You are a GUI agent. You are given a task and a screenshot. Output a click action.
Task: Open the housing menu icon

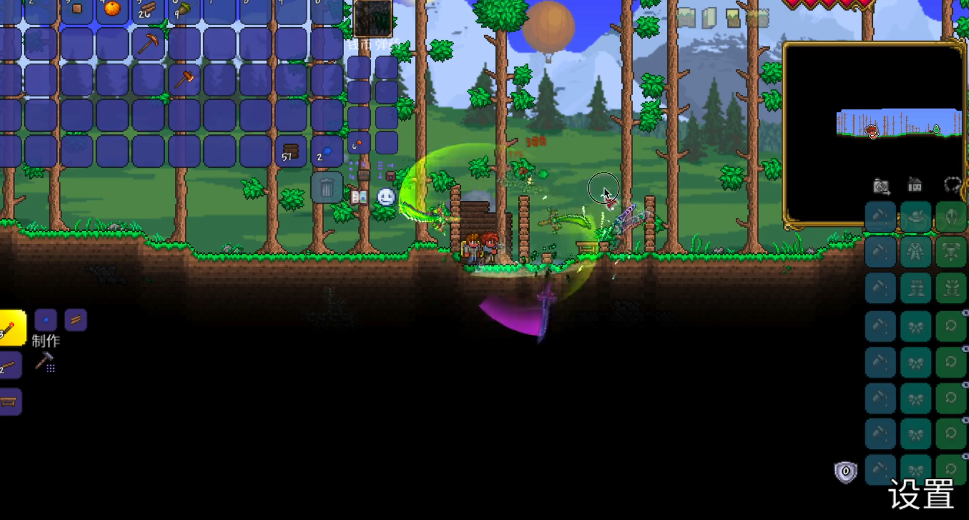(914, 185)
